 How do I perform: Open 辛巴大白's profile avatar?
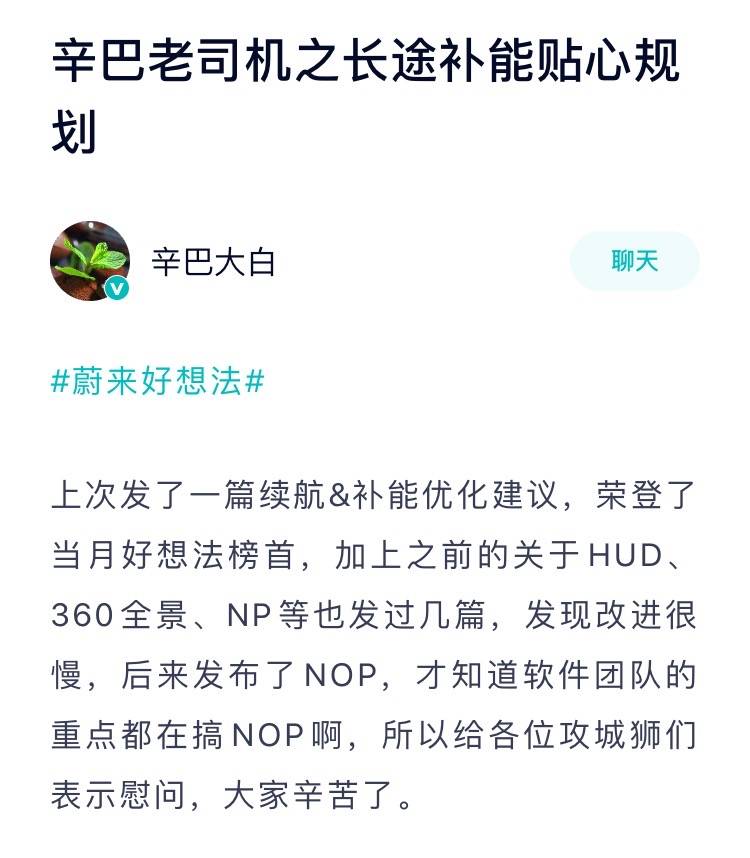coord(90,261)
